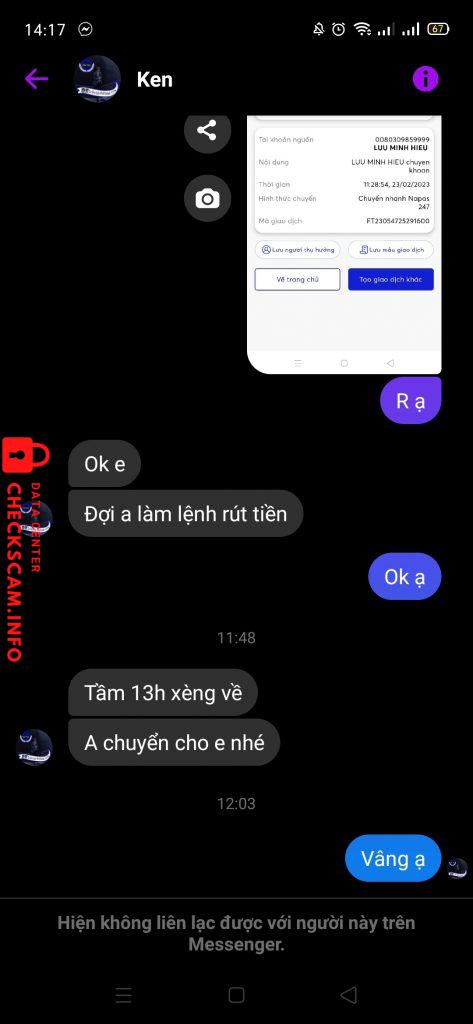Viewport: 473px width, 1024px height.
Task: Go back from the Ken chat
Action: point(37,79)
